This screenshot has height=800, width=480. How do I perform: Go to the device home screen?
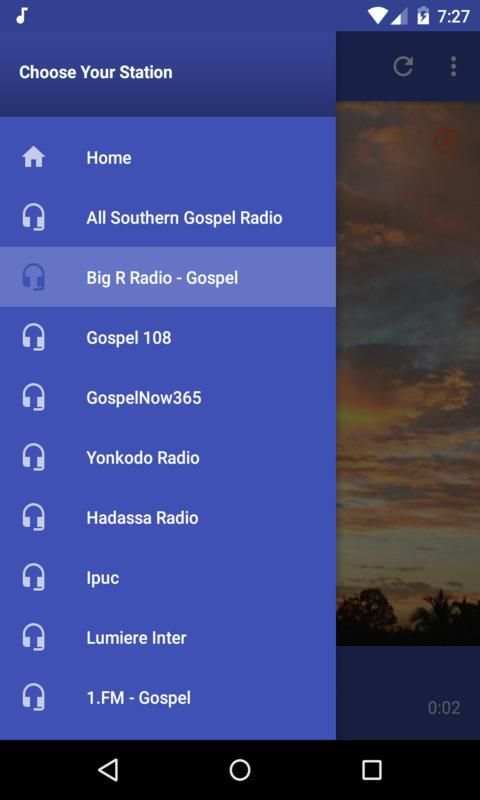pos(240,769)
